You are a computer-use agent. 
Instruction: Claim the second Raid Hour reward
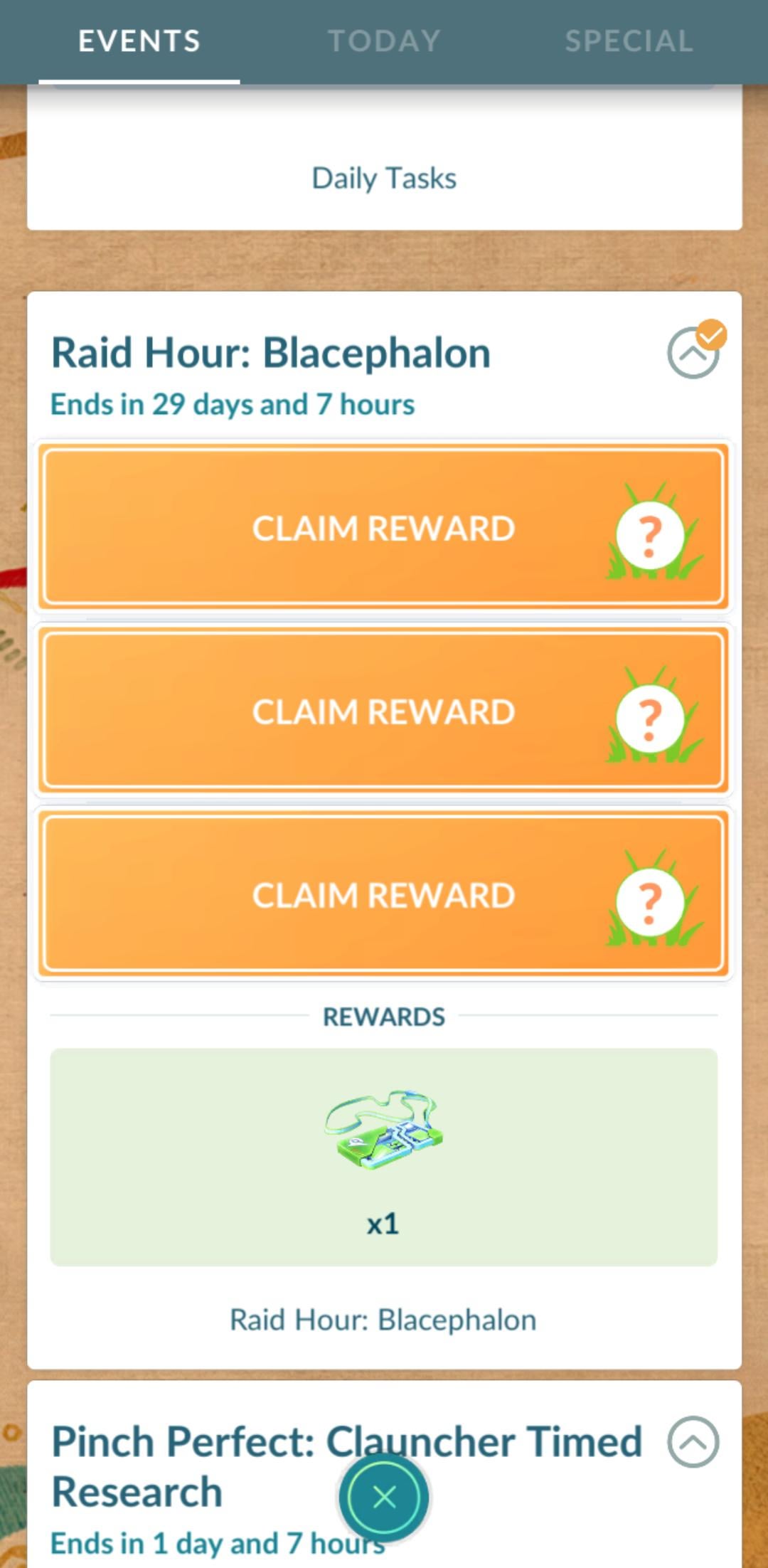tap(384, 711)
